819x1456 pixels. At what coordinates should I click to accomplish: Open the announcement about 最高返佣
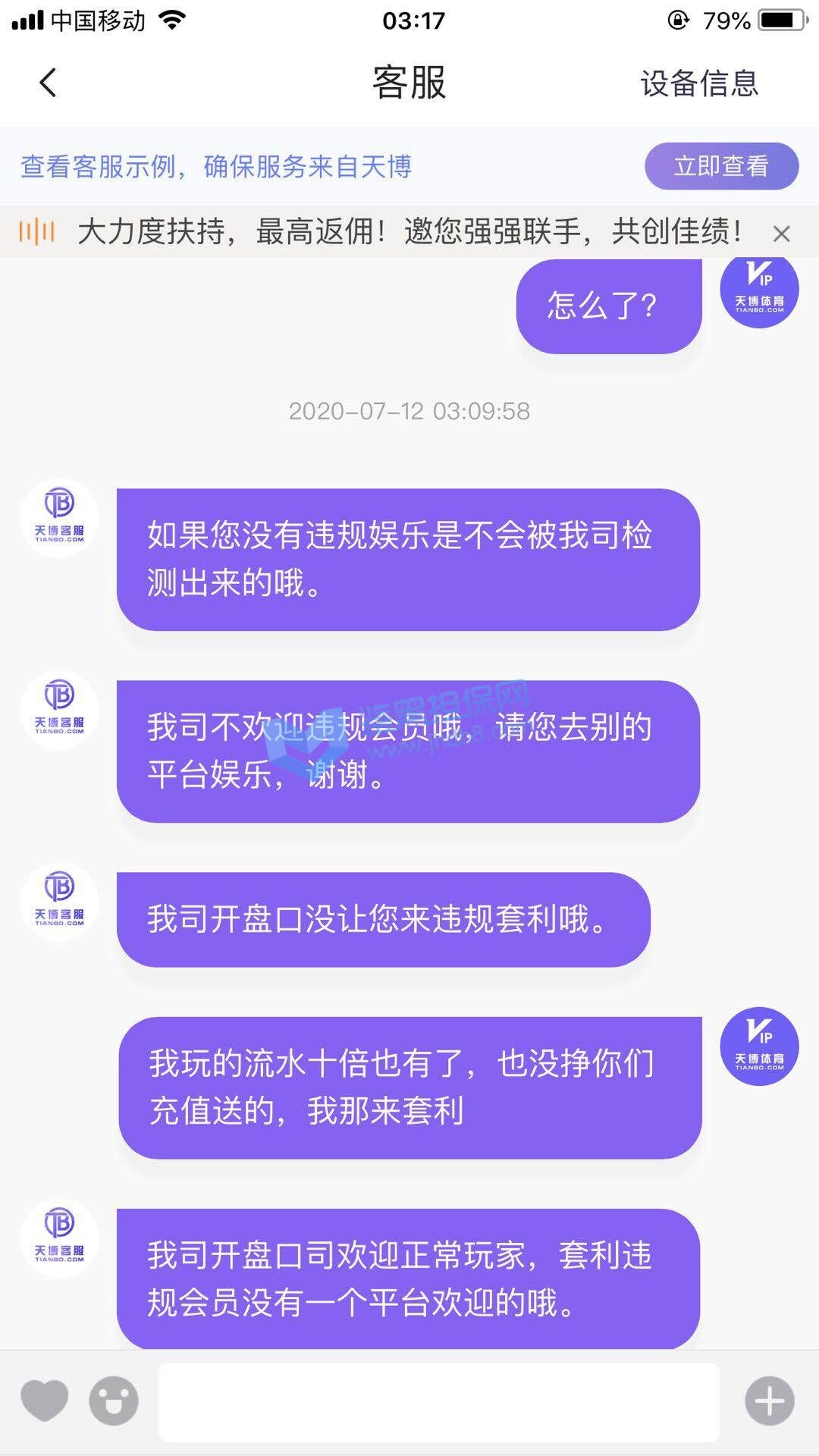pyautogui.click(x=409, y=231)
